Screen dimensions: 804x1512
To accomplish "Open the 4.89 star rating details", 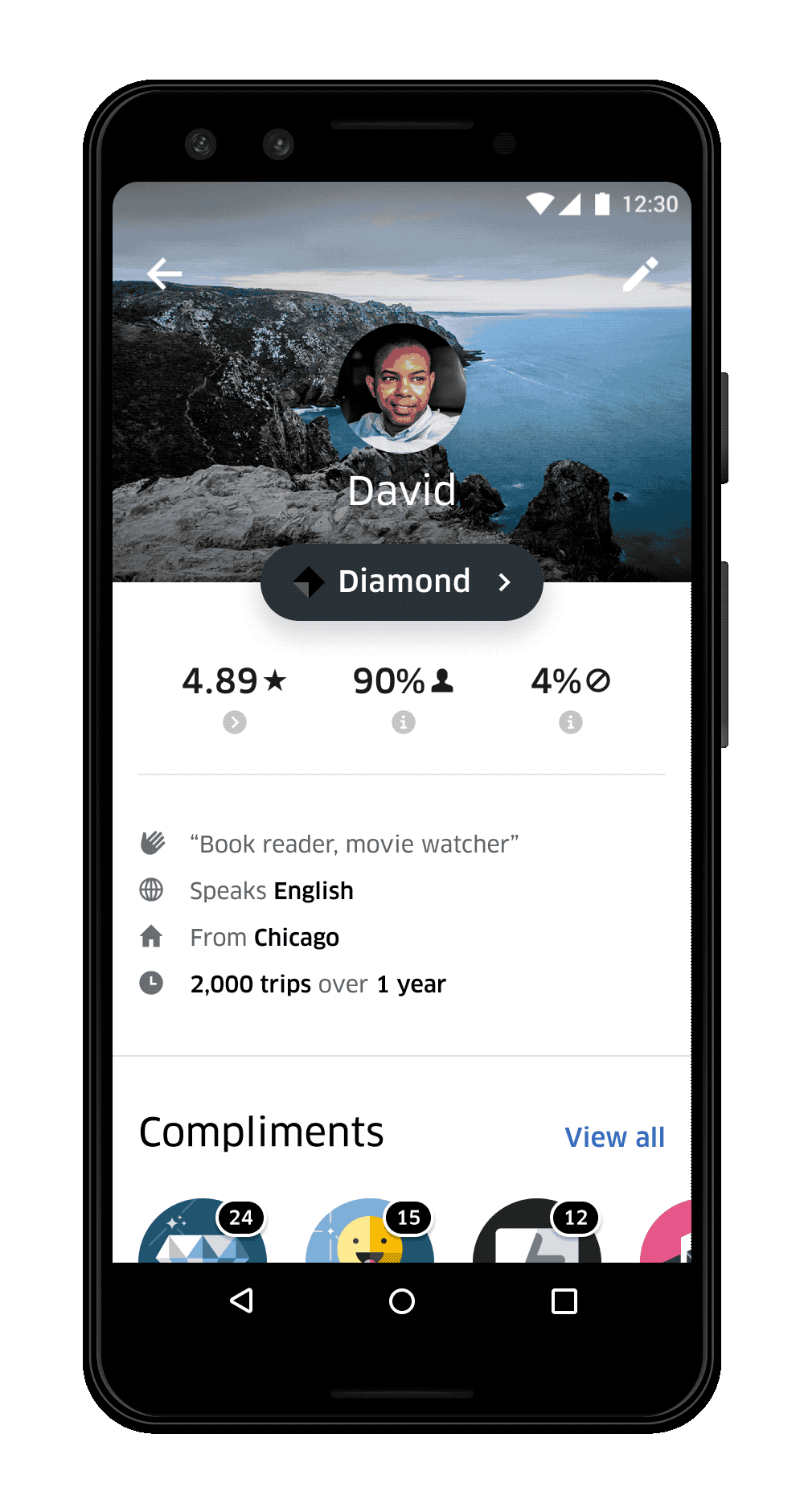I will click(x=234, y=721).
